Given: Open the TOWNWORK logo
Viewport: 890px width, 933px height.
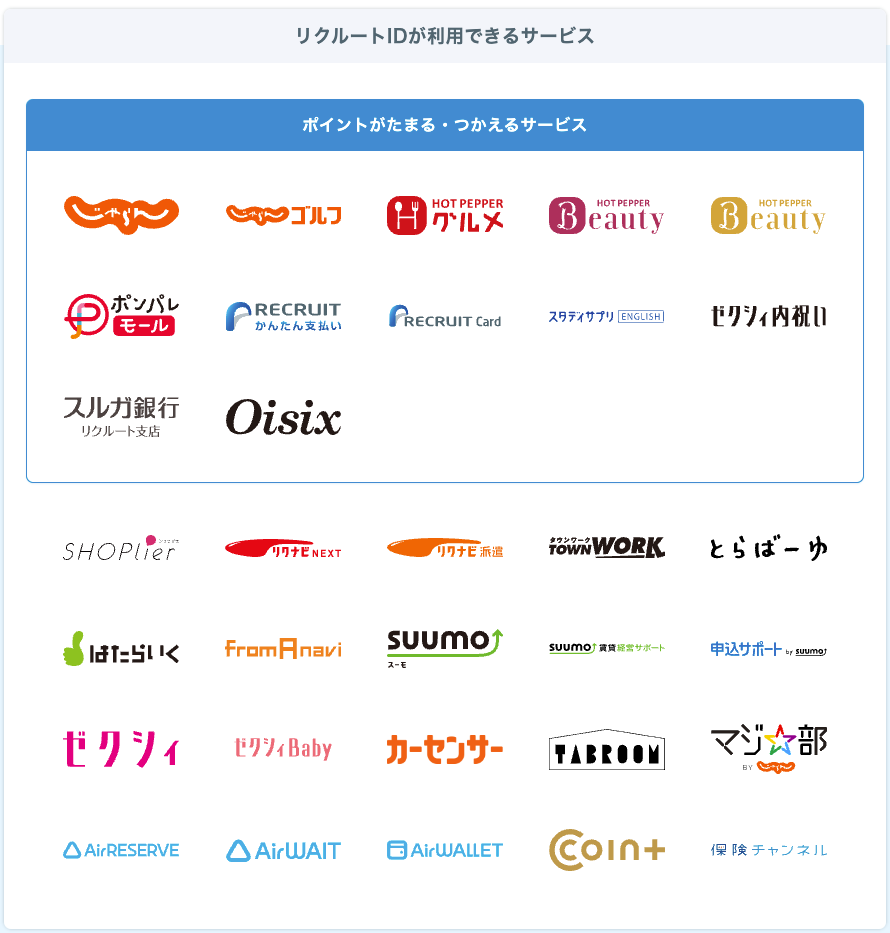Looking at the screenshot, I should click(607, 547).
